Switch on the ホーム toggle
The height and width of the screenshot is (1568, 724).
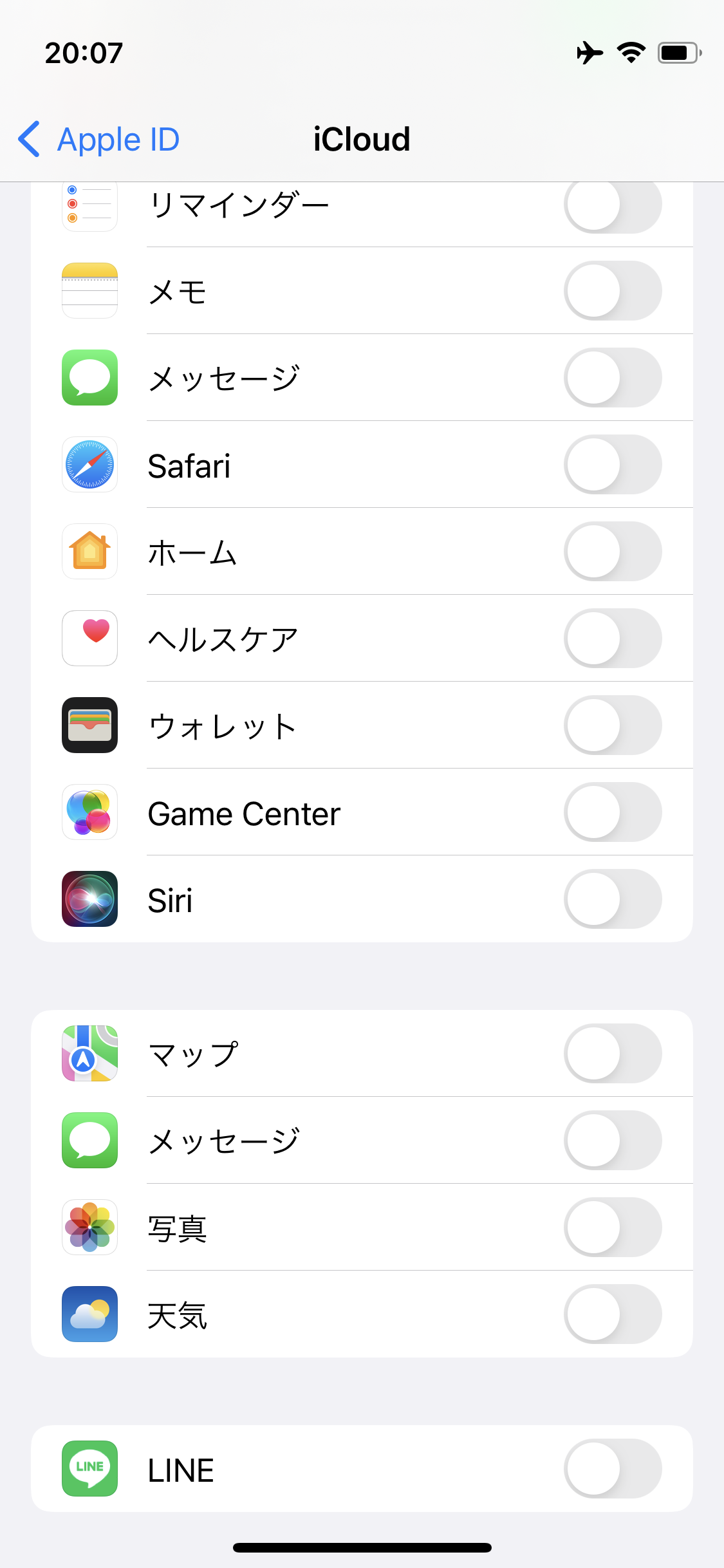[612, 552]
